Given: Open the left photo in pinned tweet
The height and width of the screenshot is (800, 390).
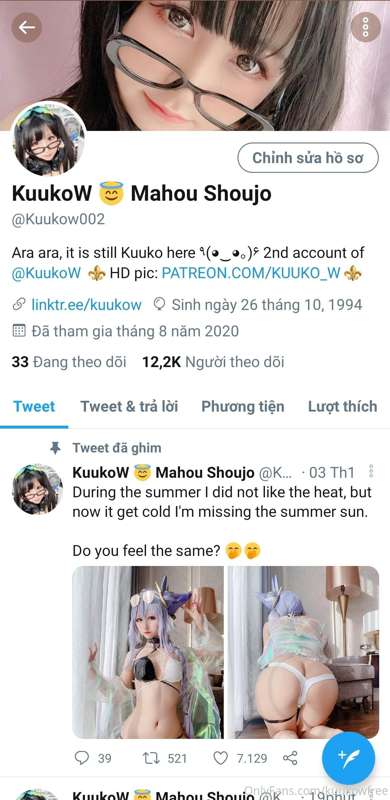Looking at the screenshot, I should (x=148, y=652).
